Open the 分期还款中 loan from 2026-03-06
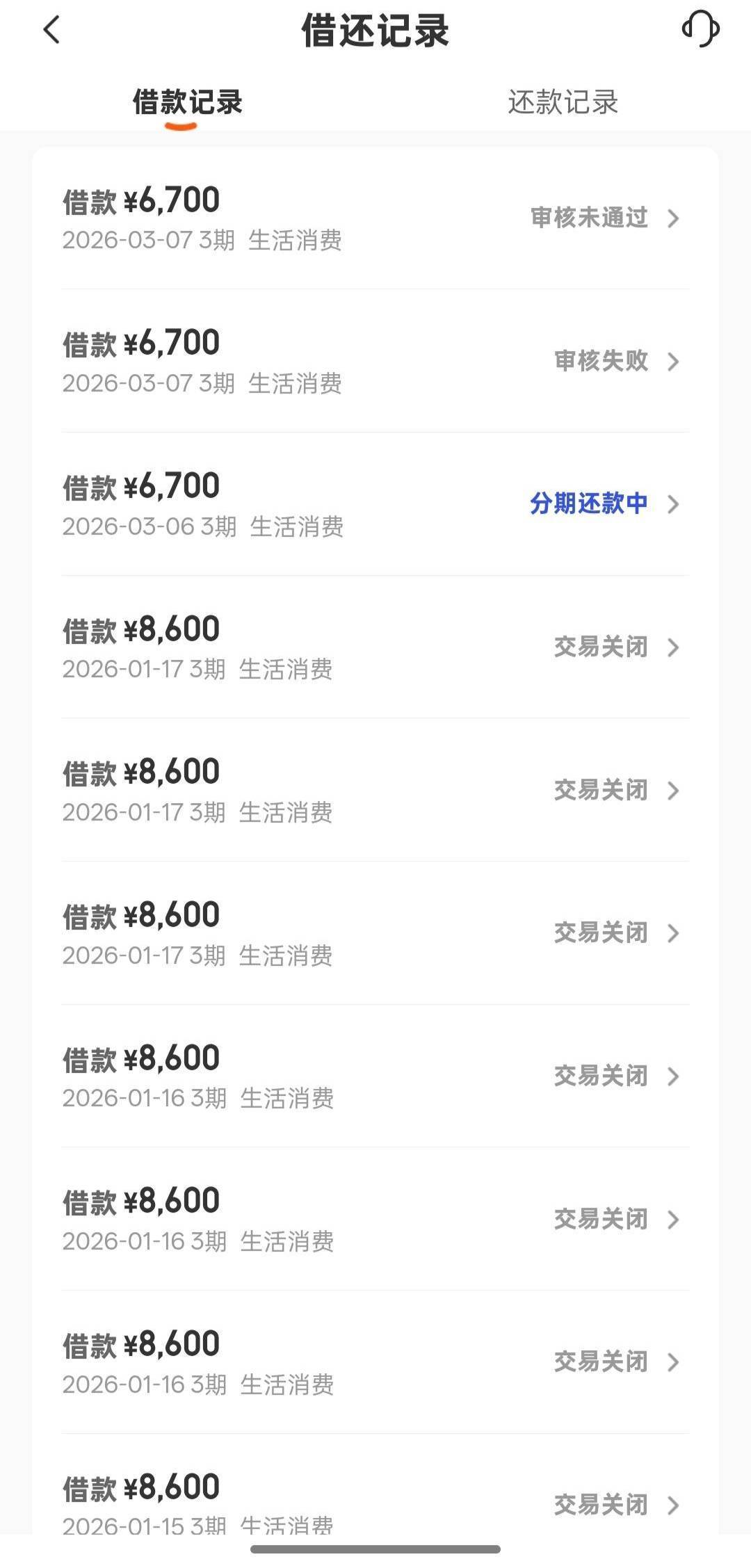The image size is (751, 1568). [375, 504]
